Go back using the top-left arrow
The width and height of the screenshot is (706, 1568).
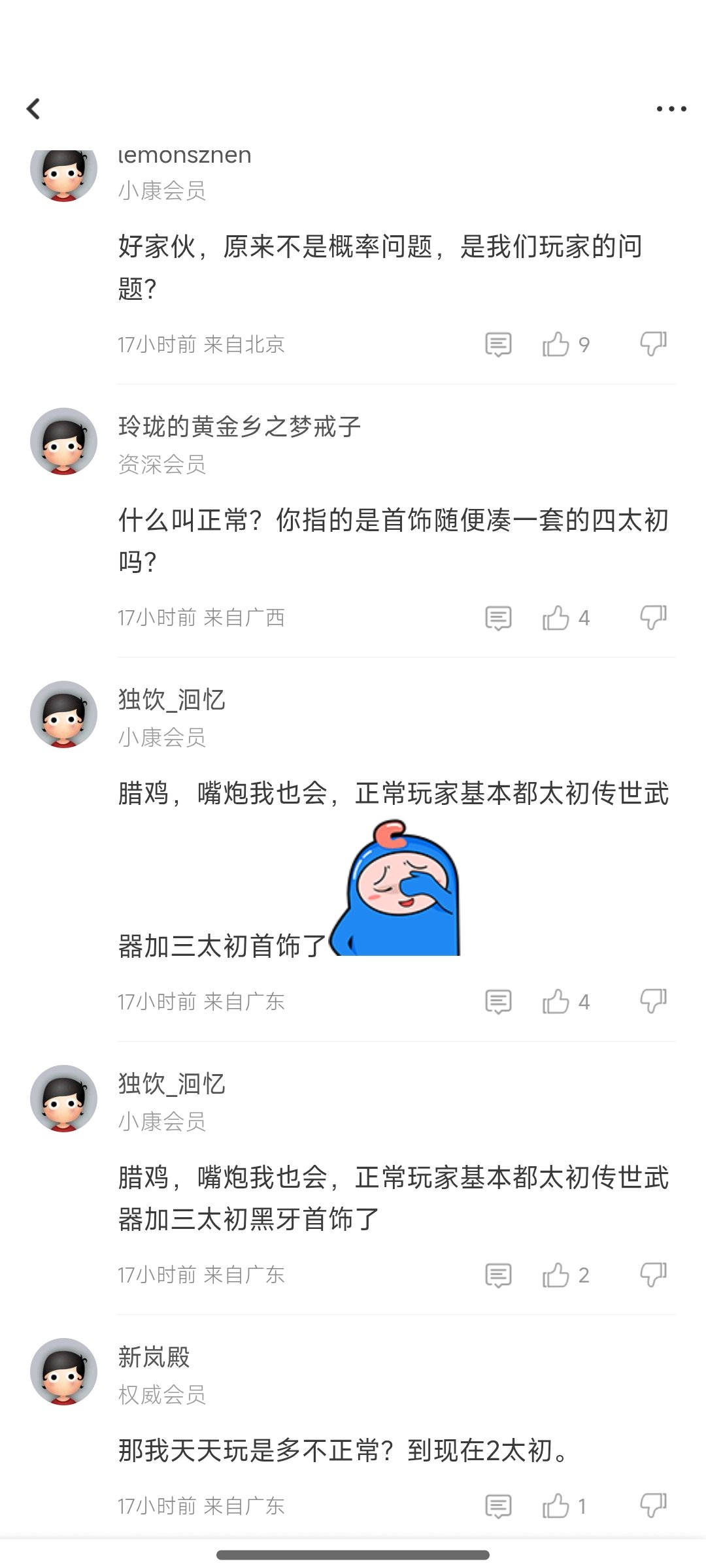(33, 108)
